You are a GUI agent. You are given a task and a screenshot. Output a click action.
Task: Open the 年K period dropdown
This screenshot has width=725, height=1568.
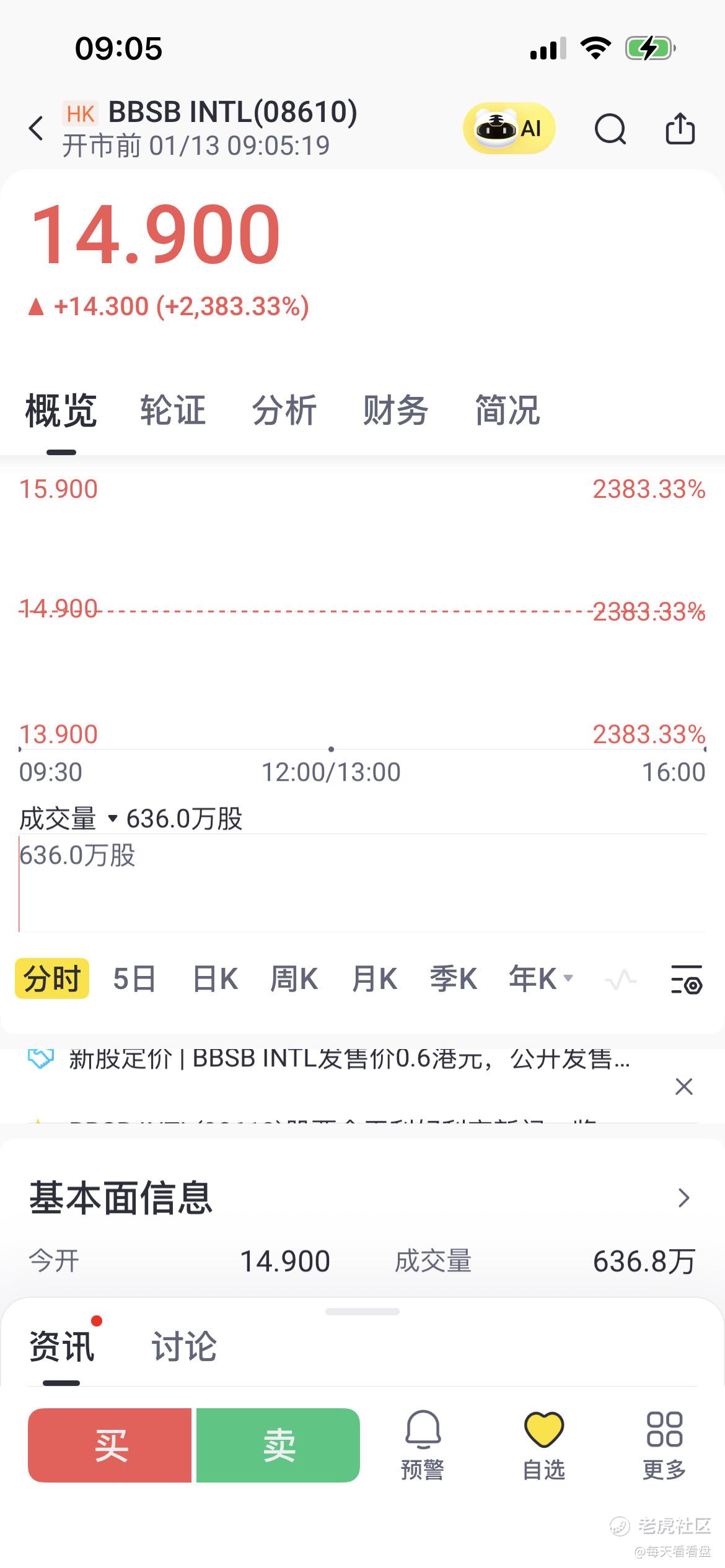pyautogui.click(x=540, y=979)
